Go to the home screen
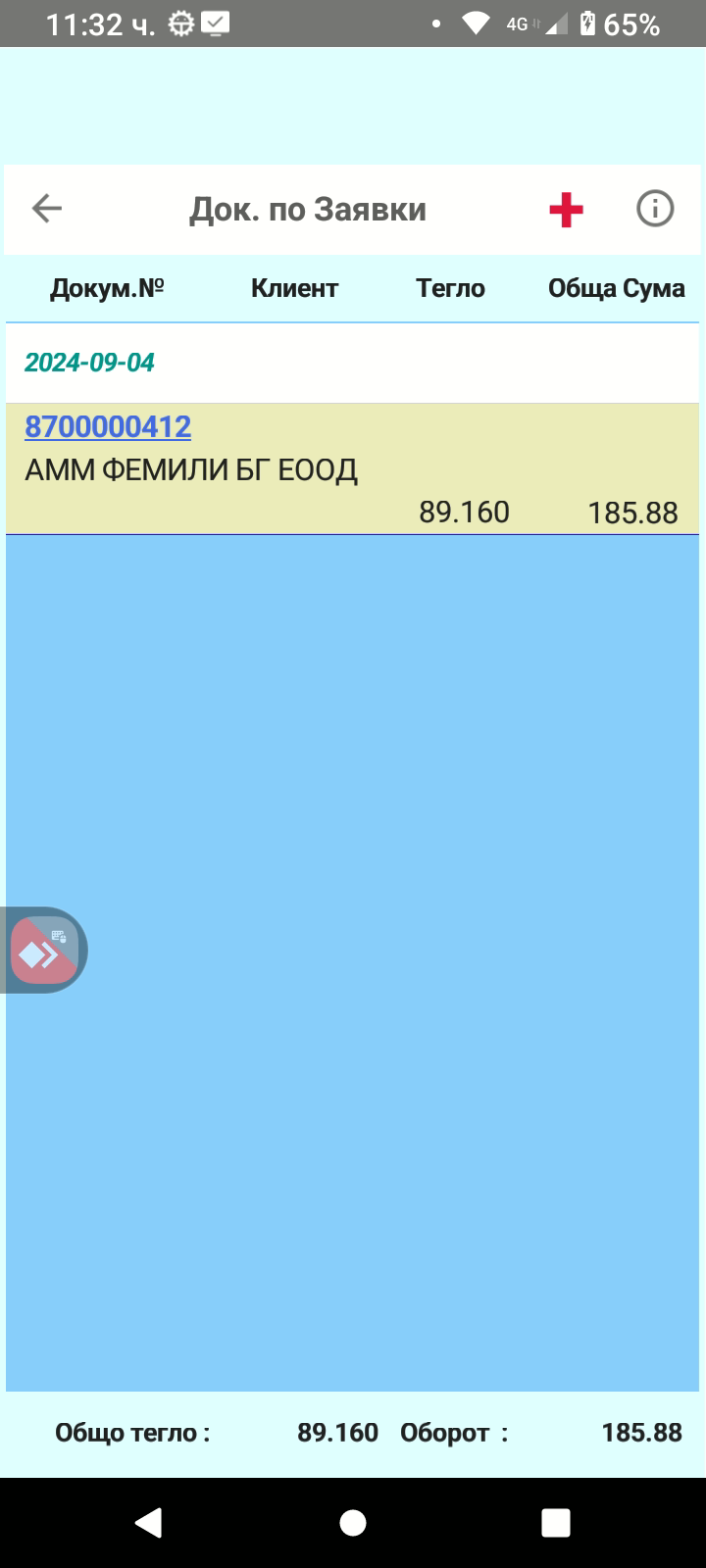706x1568 pixels. [x=353, y=1523]
